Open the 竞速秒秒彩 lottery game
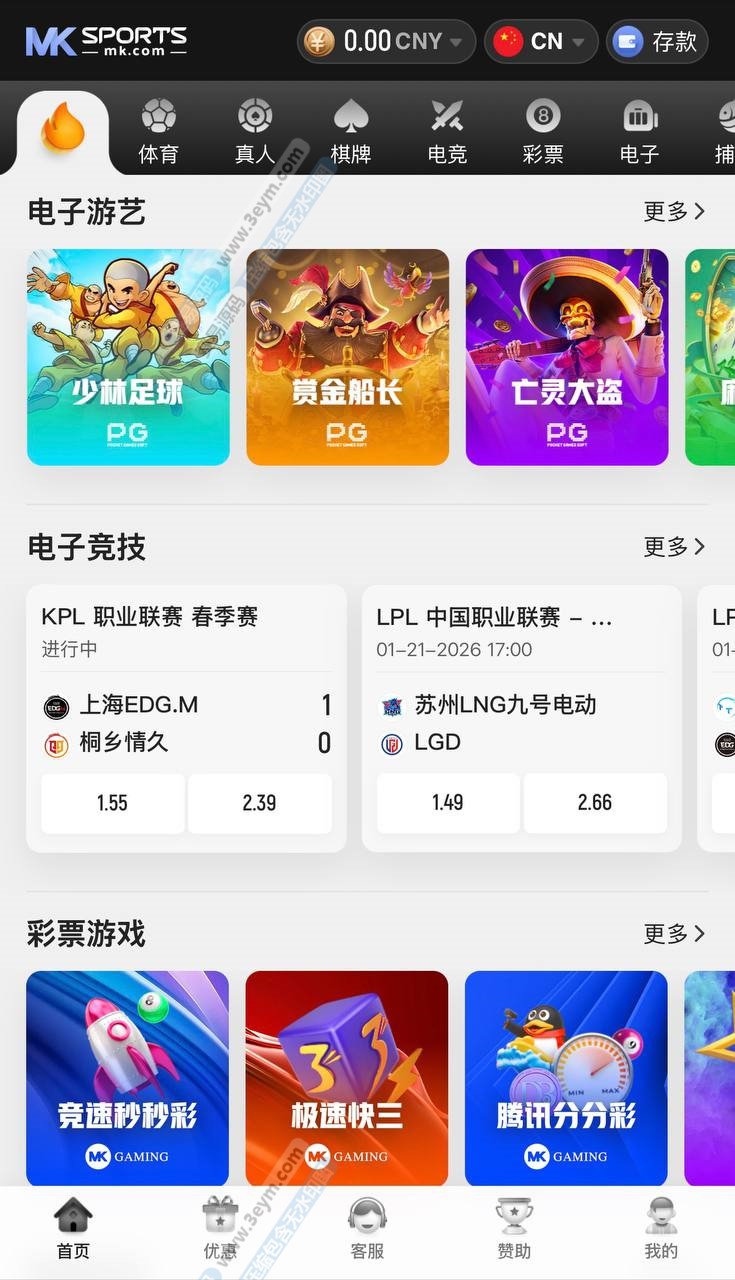Image resolution: width=735 pixels, height=1280 pixels. point(127,1077)
